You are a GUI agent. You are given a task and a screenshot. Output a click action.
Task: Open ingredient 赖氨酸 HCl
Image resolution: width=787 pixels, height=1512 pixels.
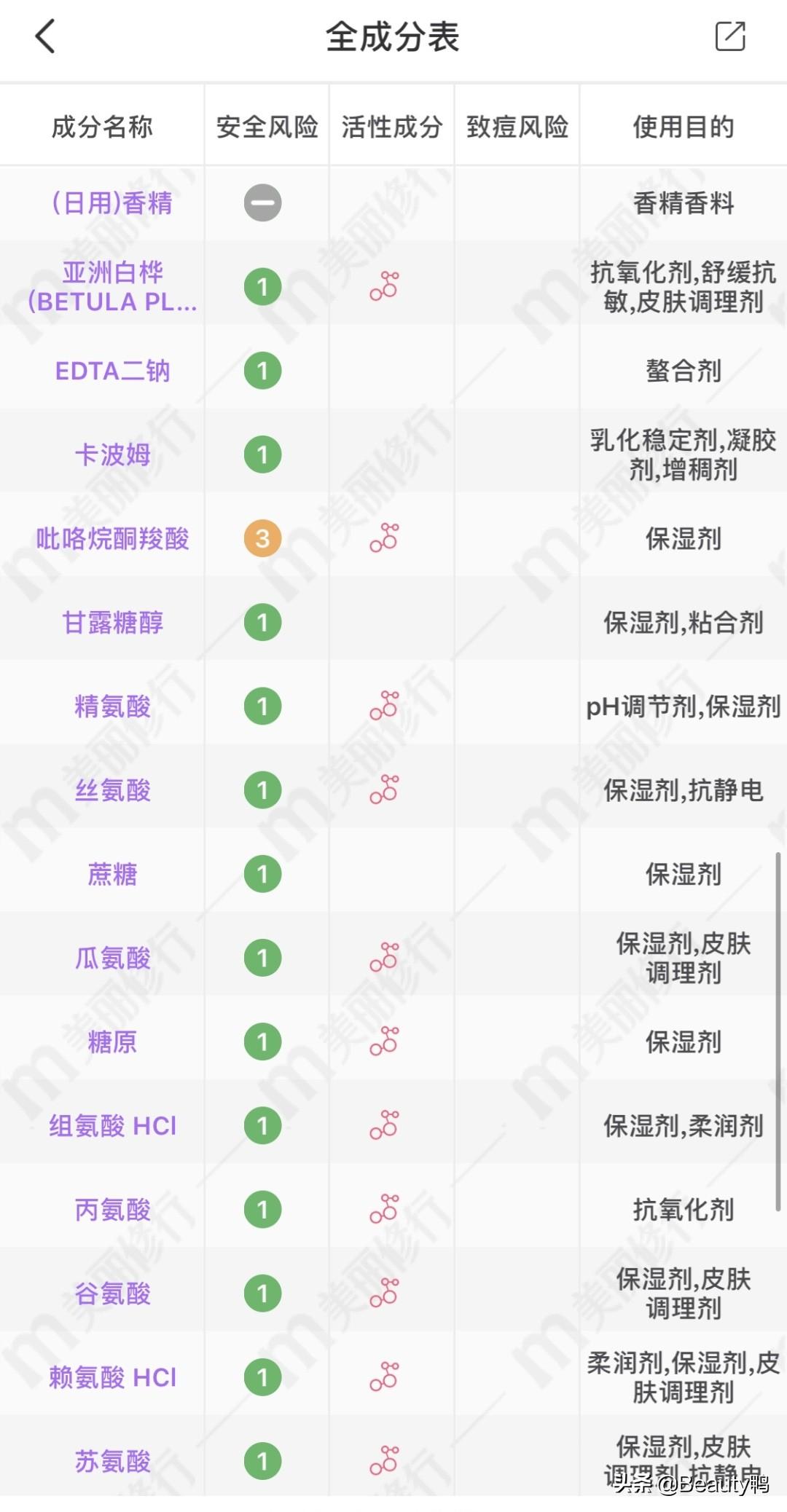pos(112,1377)
